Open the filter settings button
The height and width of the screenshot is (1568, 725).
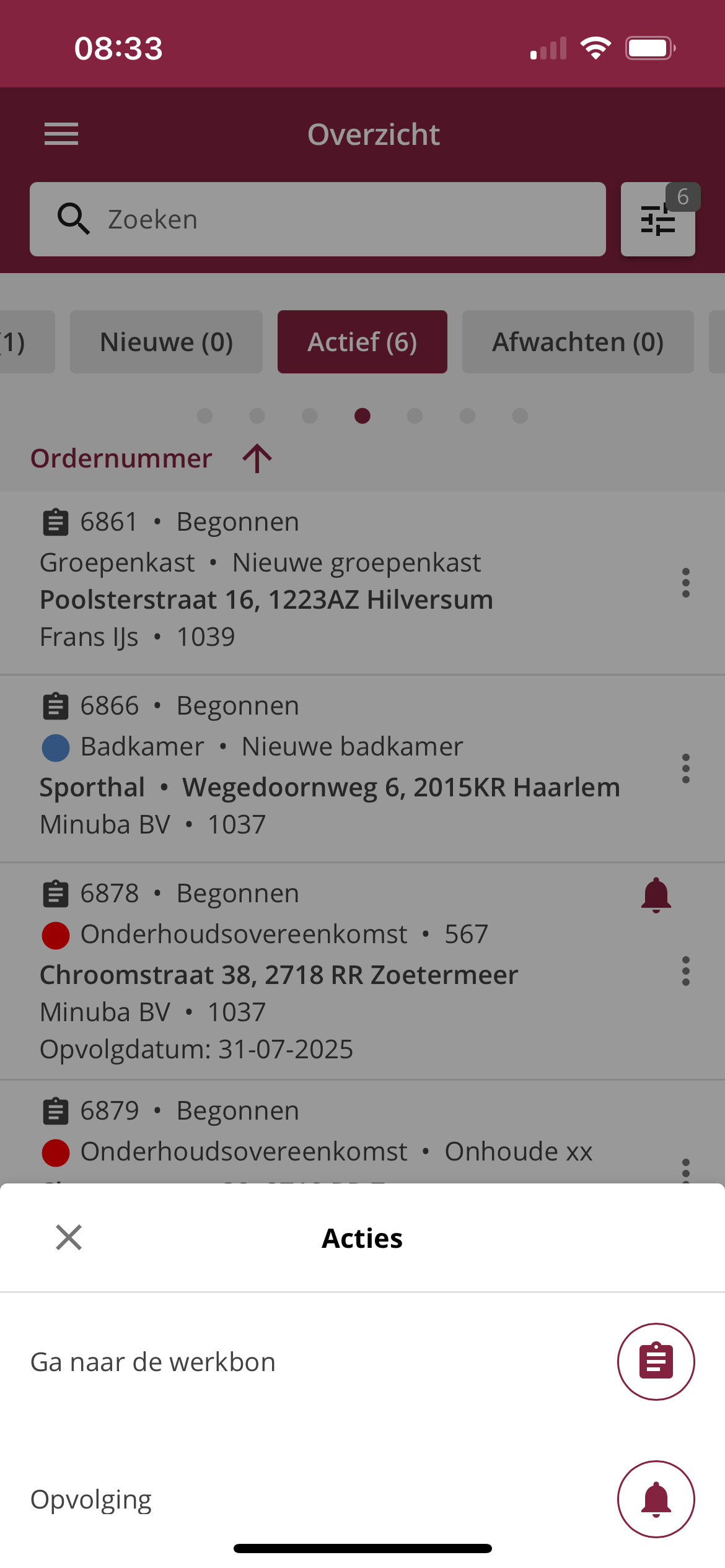click(657, 220)
